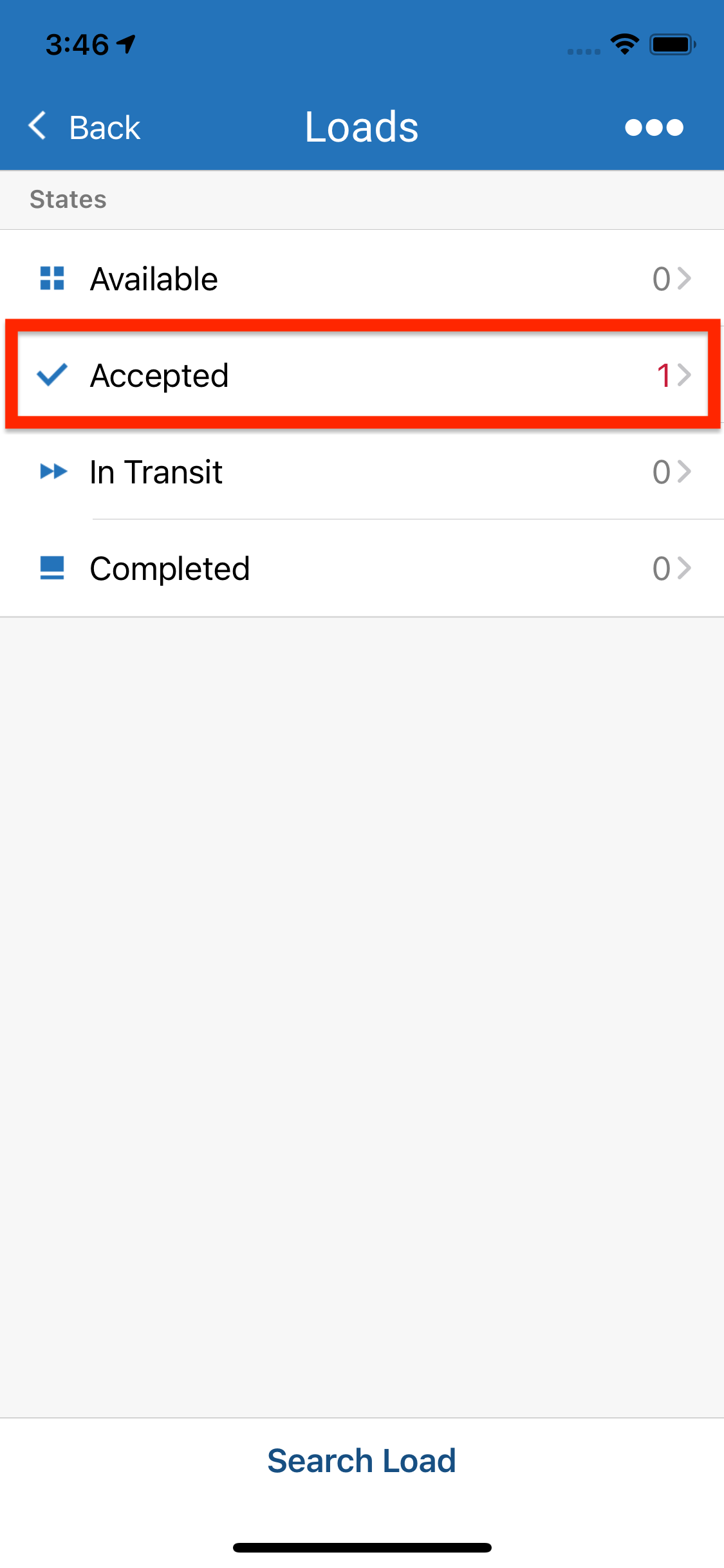
Task: View the Accepted loads
Action: coord(362,375)
